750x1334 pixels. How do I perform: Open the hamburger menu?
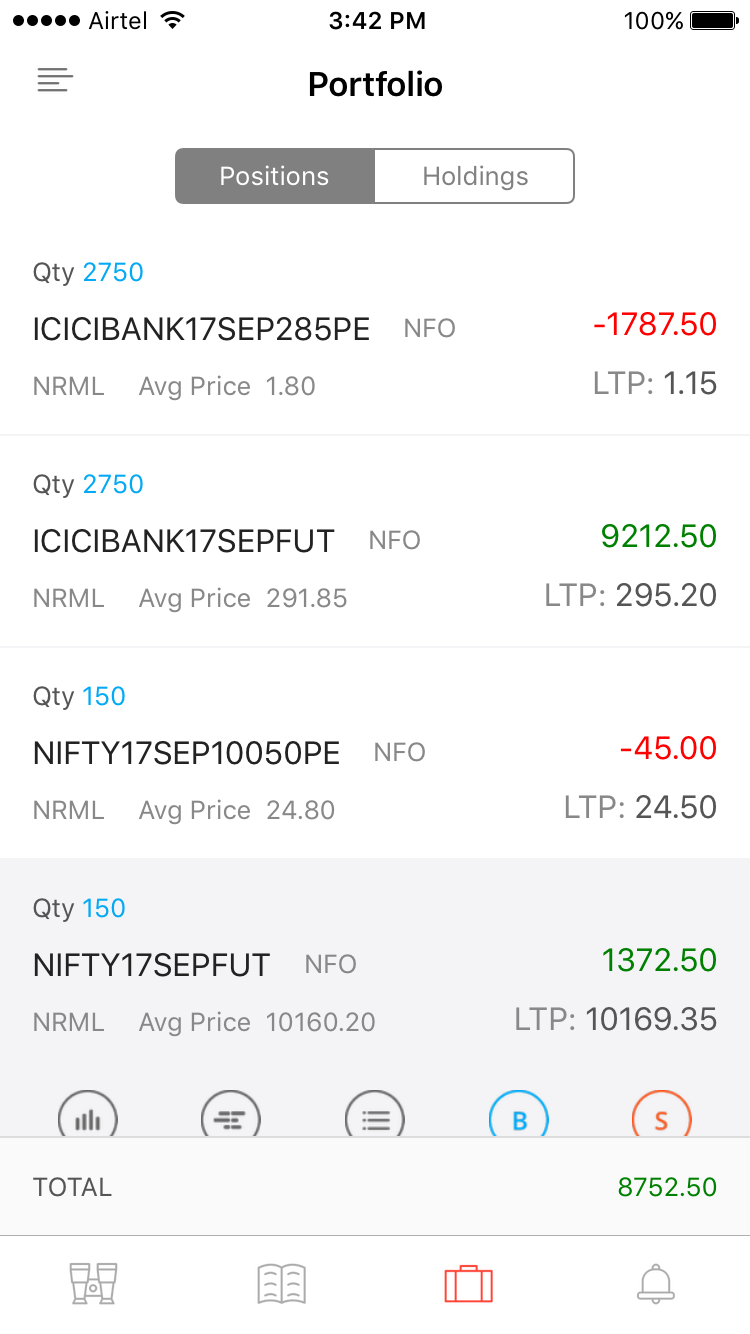pyautogui.click(x=55, y=80)
